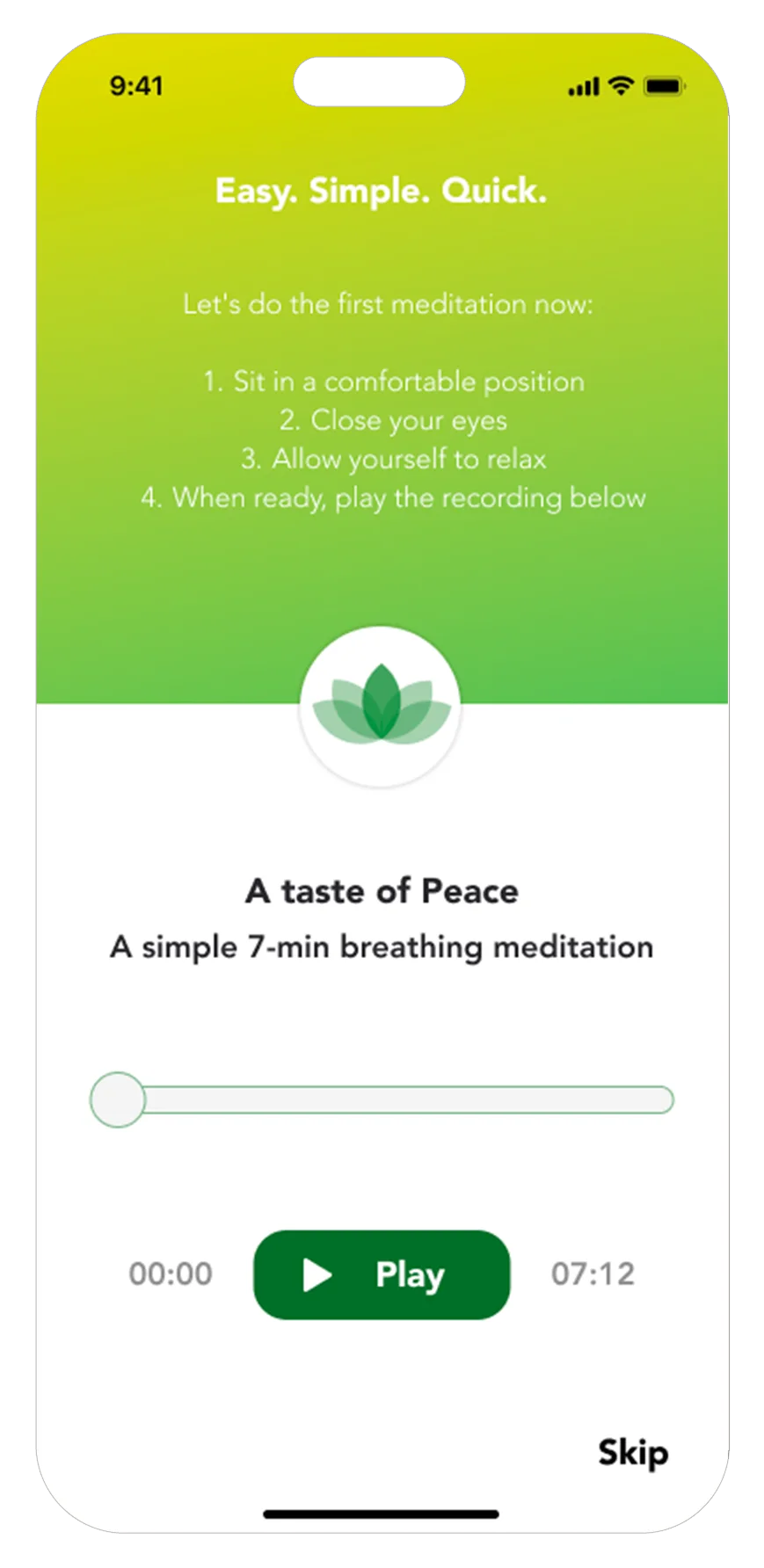Tap the audio progress slider

pos(382,1100)
